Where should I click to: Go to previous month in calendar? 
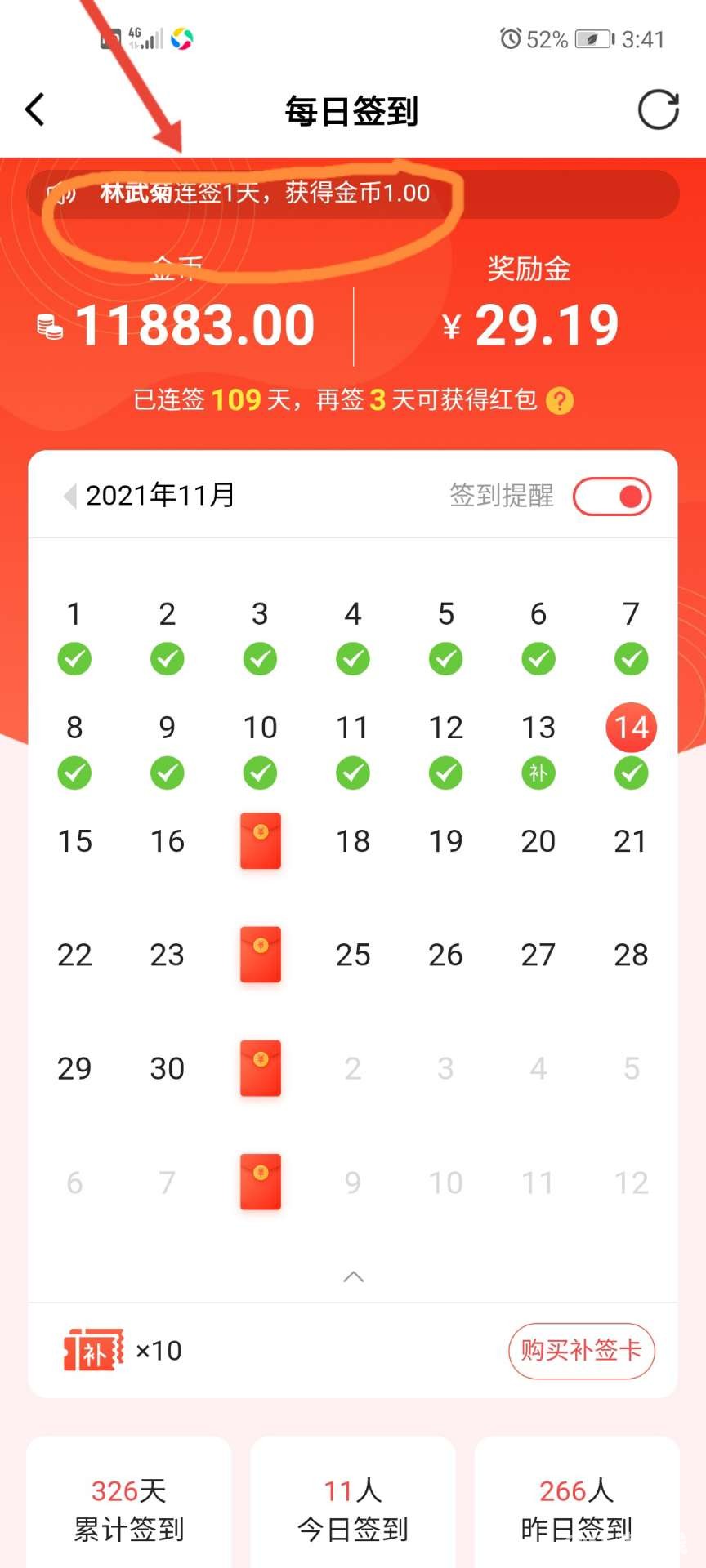[x=70, y=496]
